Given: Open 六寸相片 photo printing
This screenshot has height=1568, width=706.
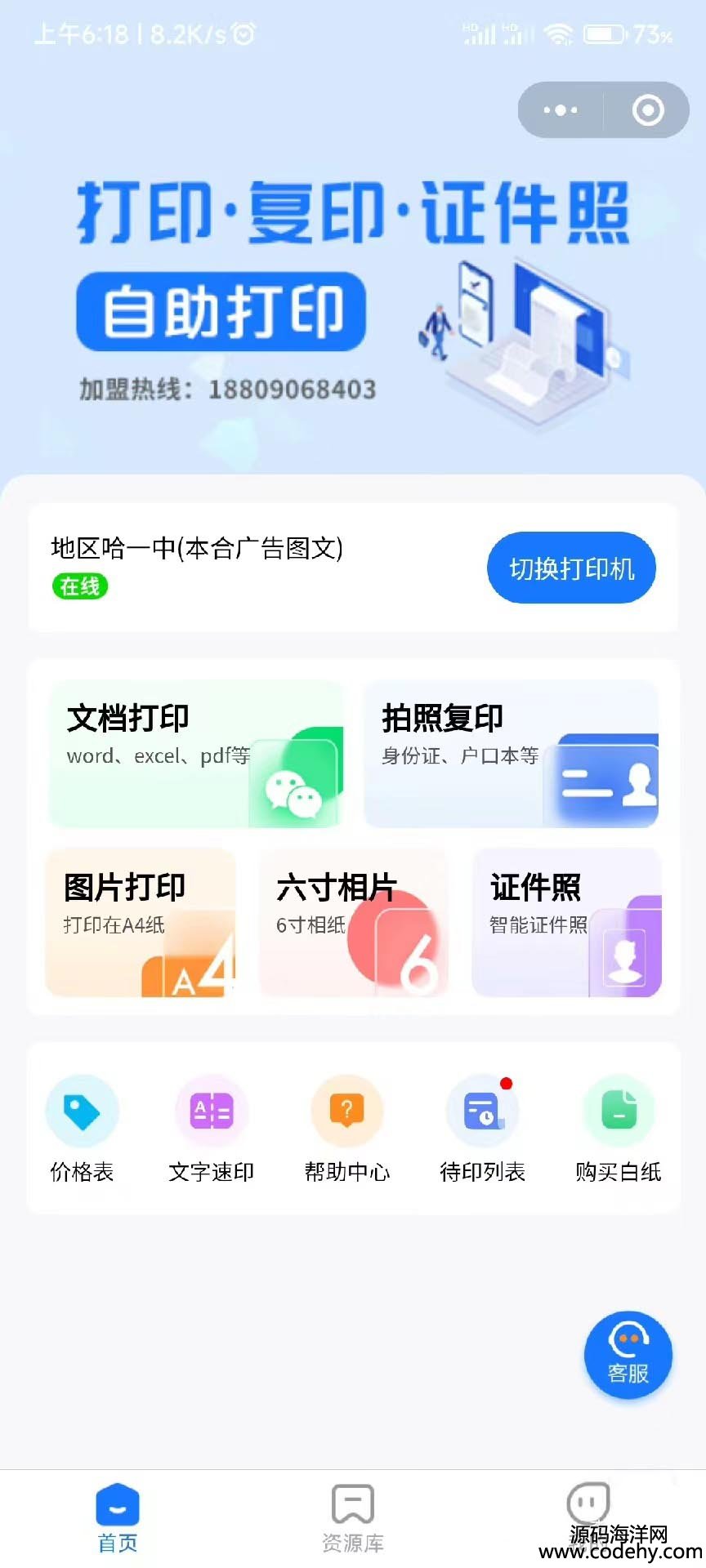Looking at the screenshot, I should click(x=353, y=922).
